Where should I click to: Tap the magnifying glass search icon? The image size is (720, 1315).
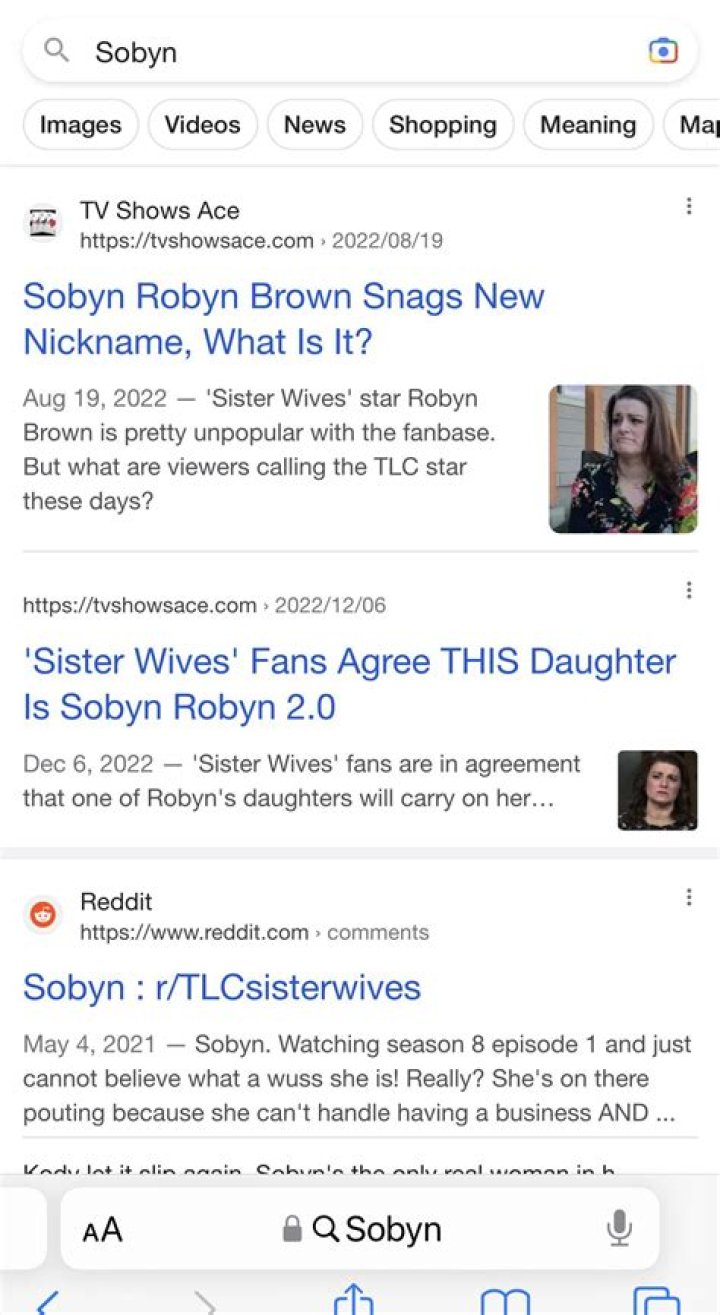coord(55,50)
